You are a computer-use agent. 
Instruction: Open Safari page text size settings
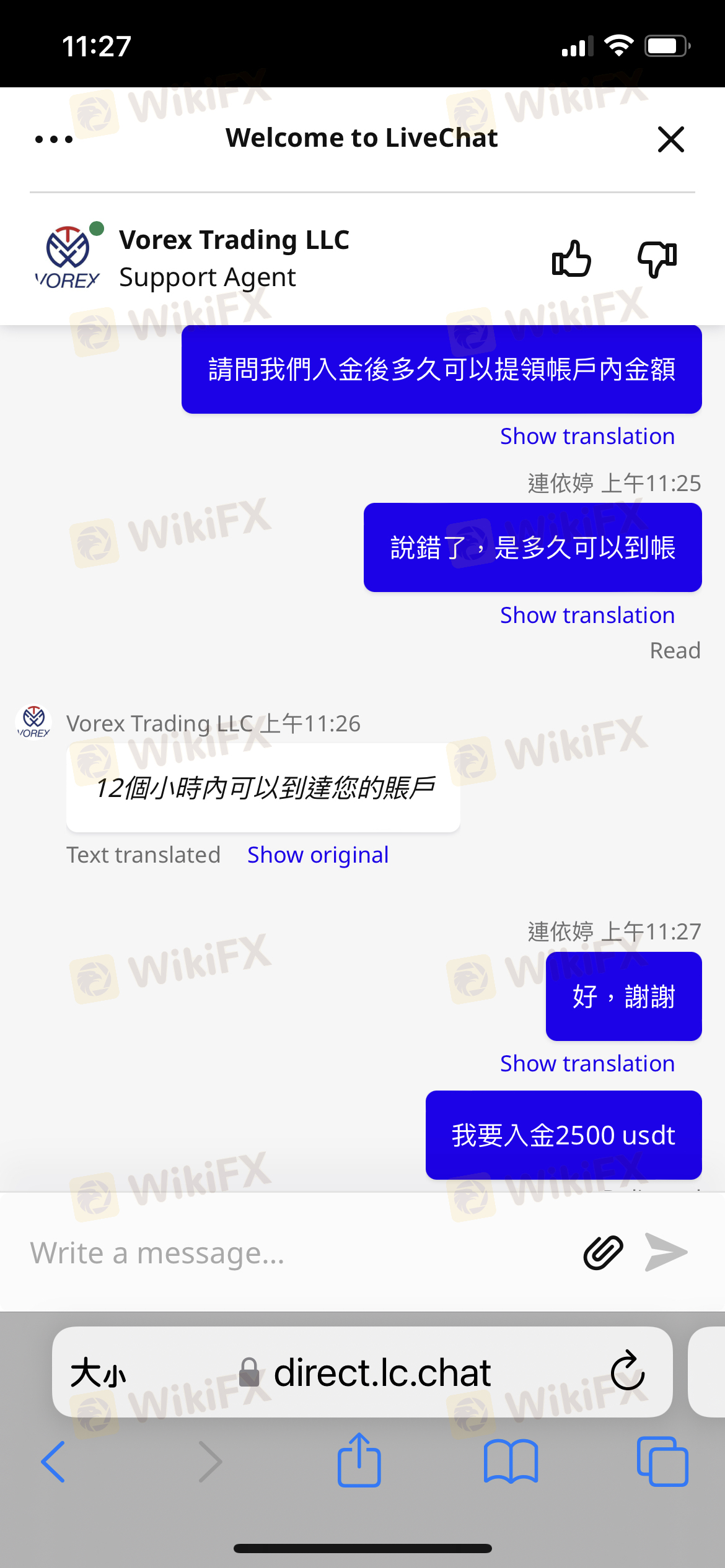point(98,1373)
